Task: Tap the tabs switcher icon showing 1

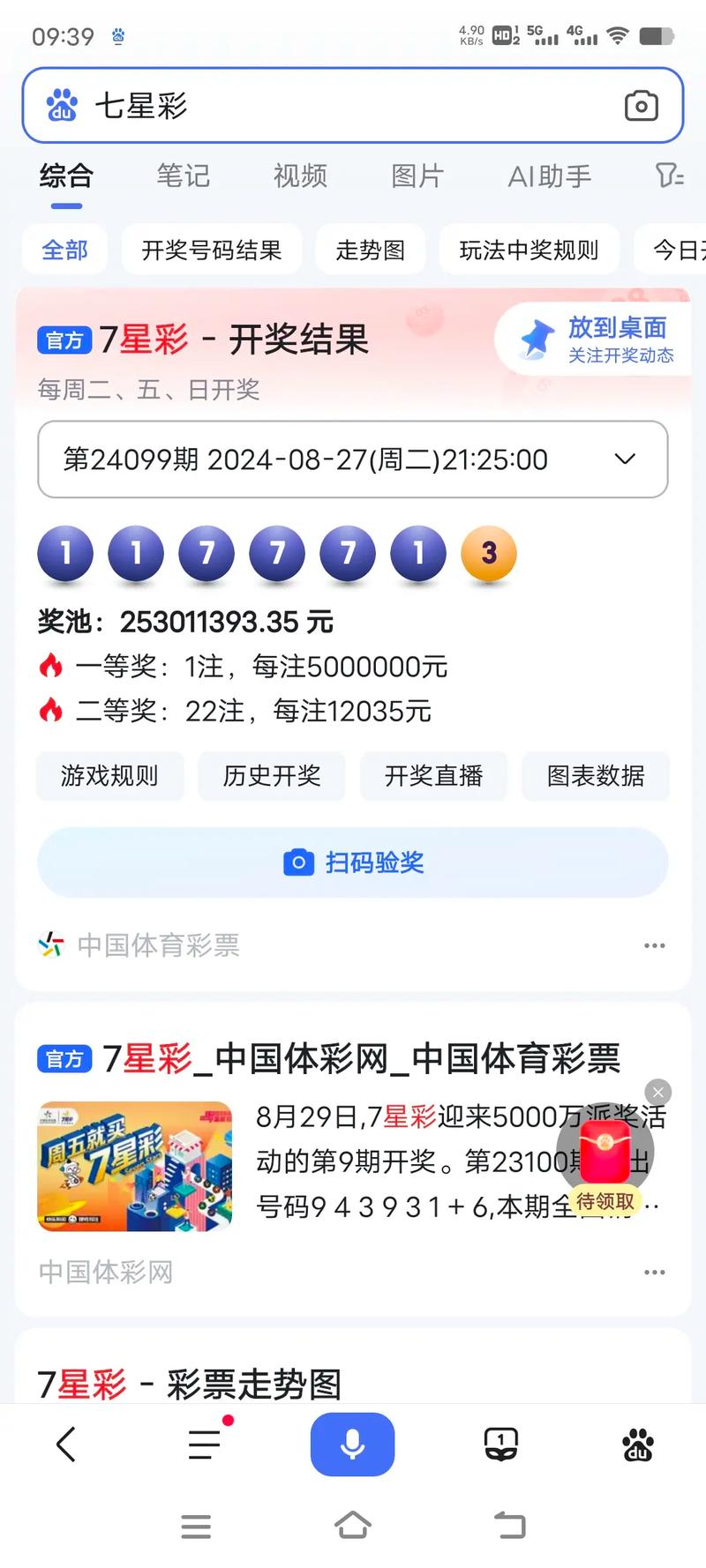Action: click(x=499, y=1444)
